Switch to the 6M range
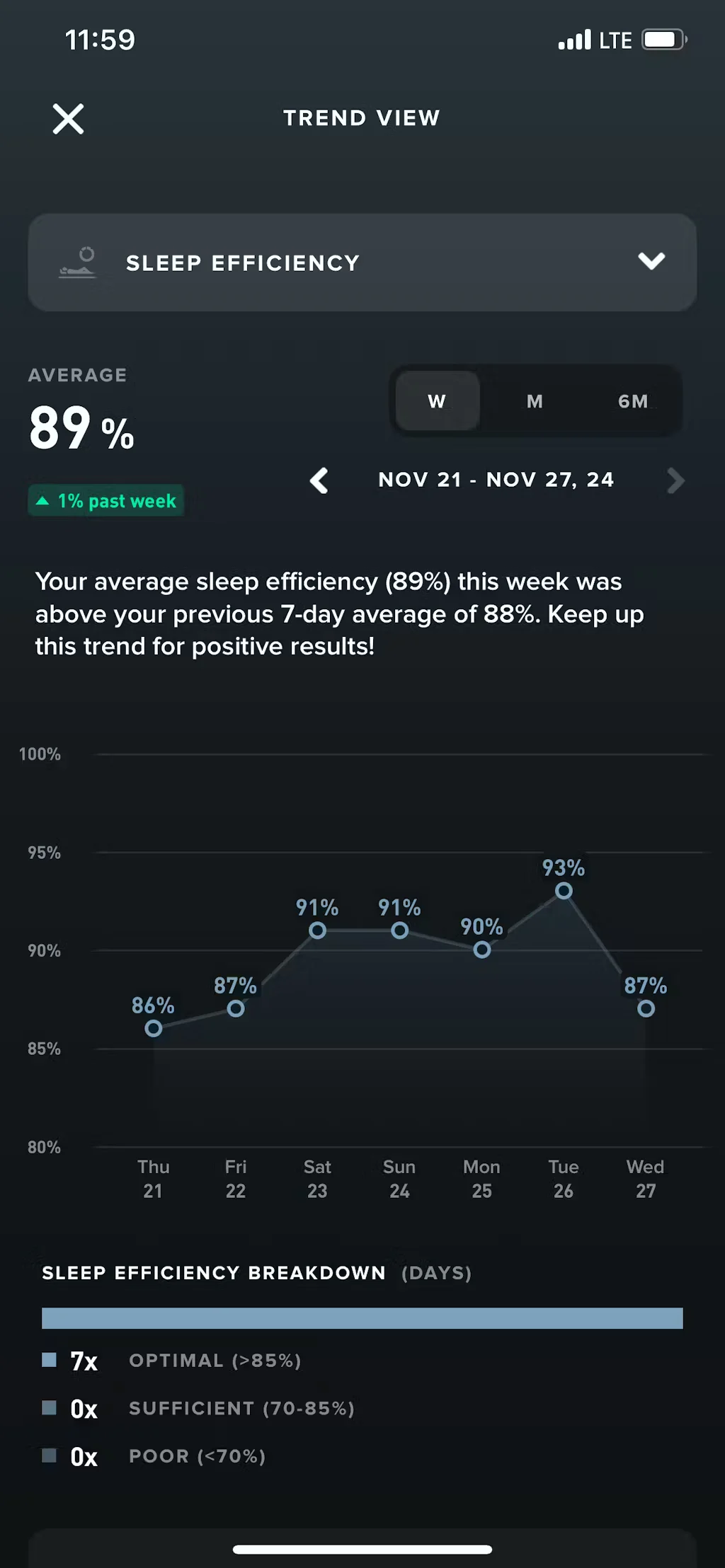The width and height of the screenshot is (725, 1568). [x=633, y=401]
